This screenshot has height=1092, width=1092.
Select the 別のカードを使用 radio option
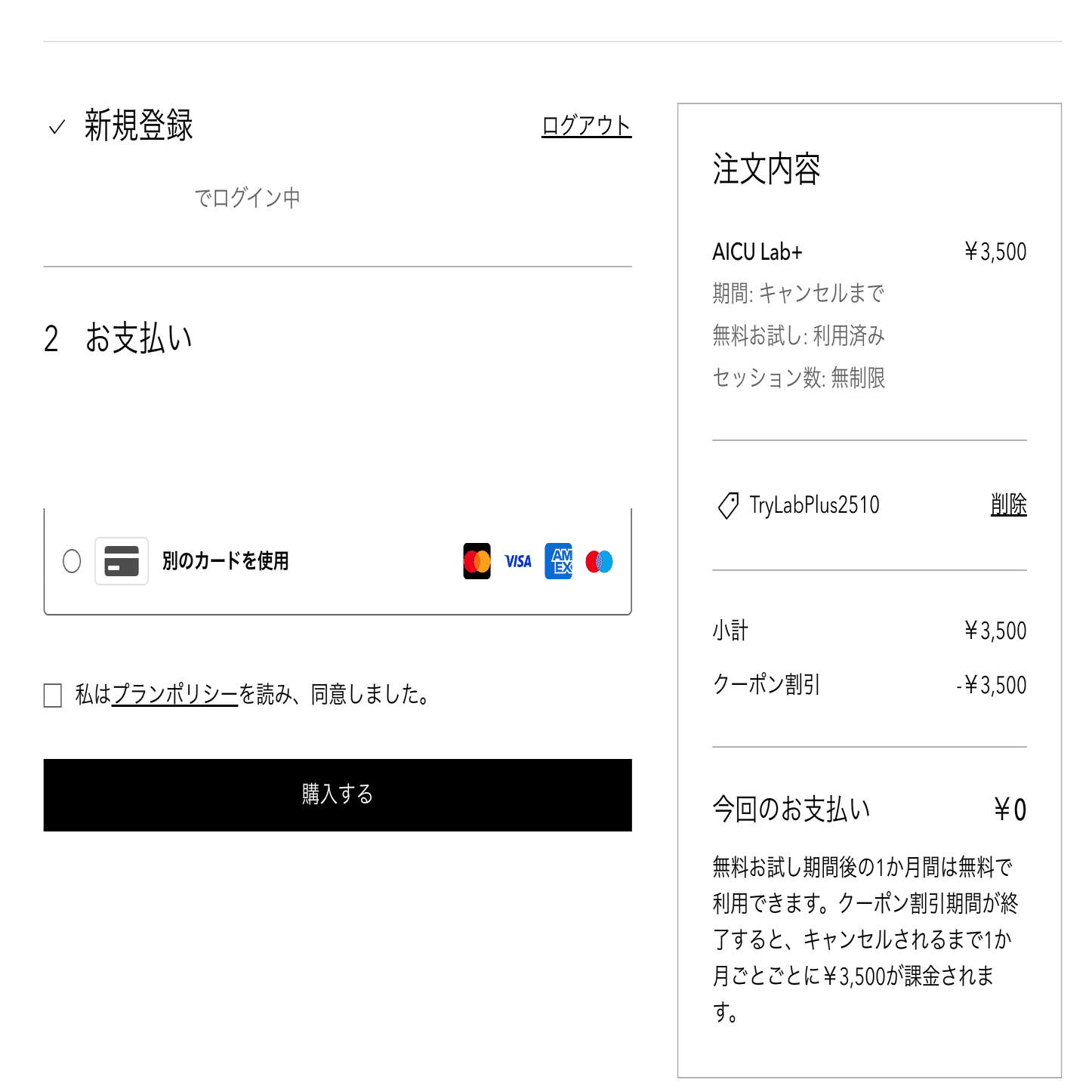pyautogui.click(x=72, y=561)
